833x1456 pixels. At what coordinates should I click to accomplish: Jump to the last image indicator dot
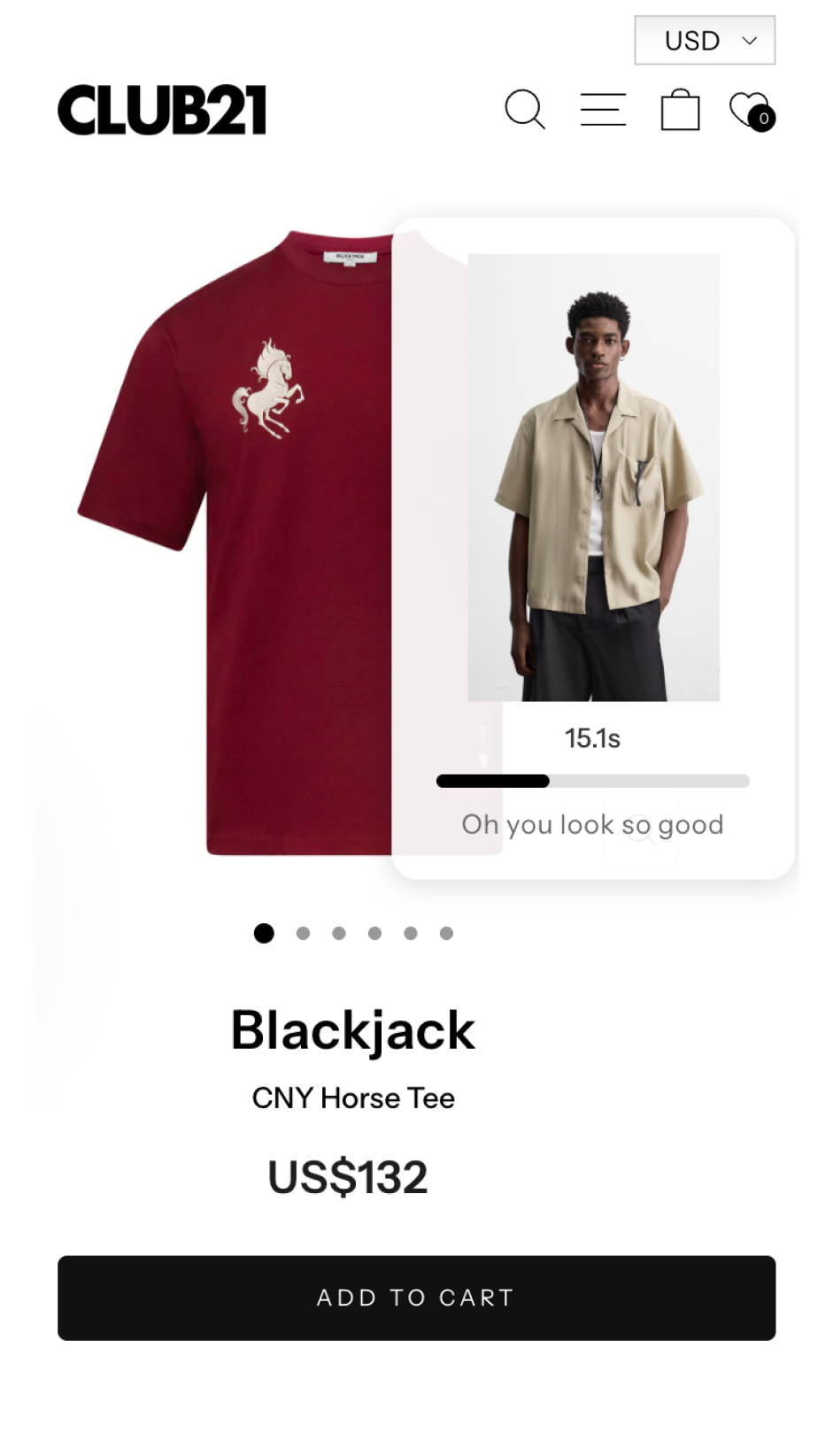pyautogui.click(x=446, y=933)
